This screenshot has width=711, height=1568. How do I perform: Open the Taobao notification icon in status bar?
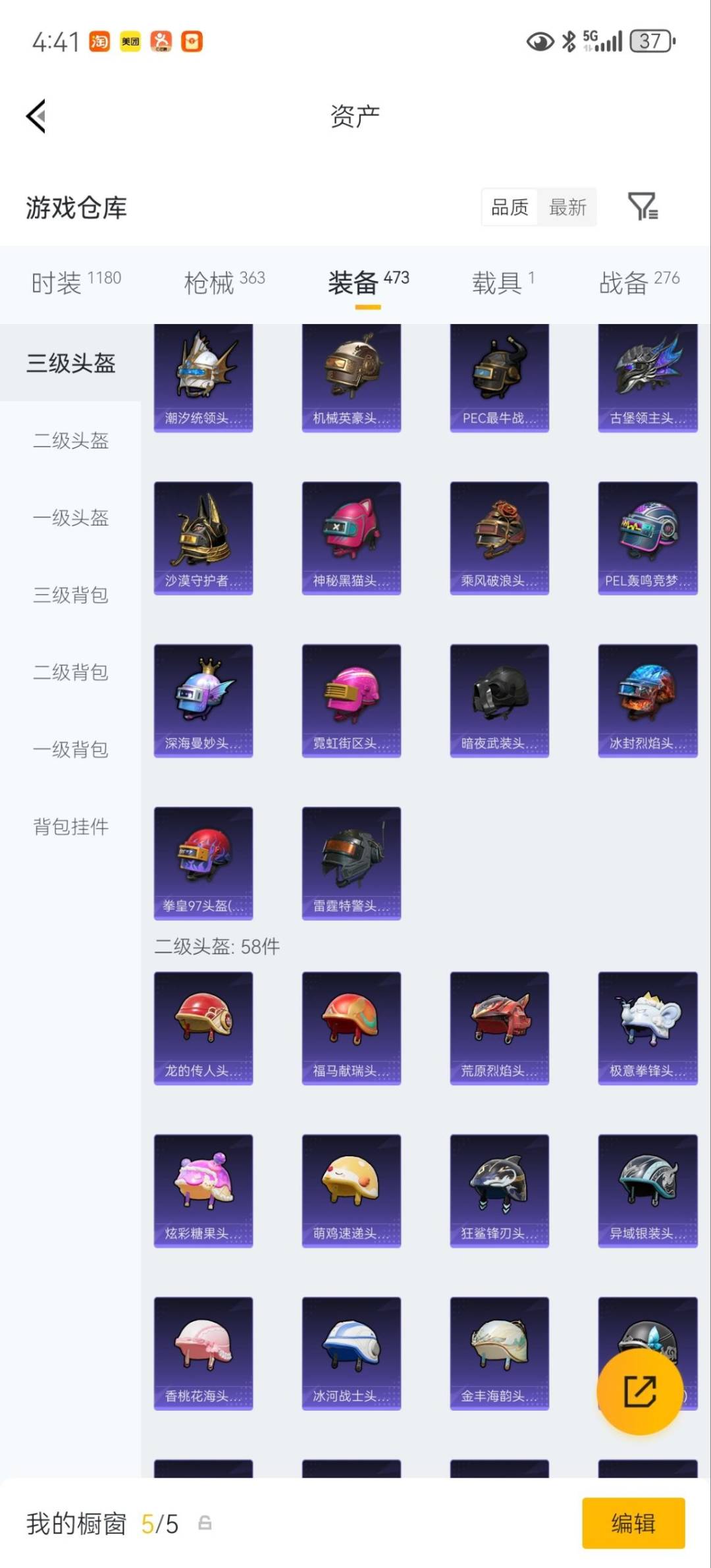99,41
